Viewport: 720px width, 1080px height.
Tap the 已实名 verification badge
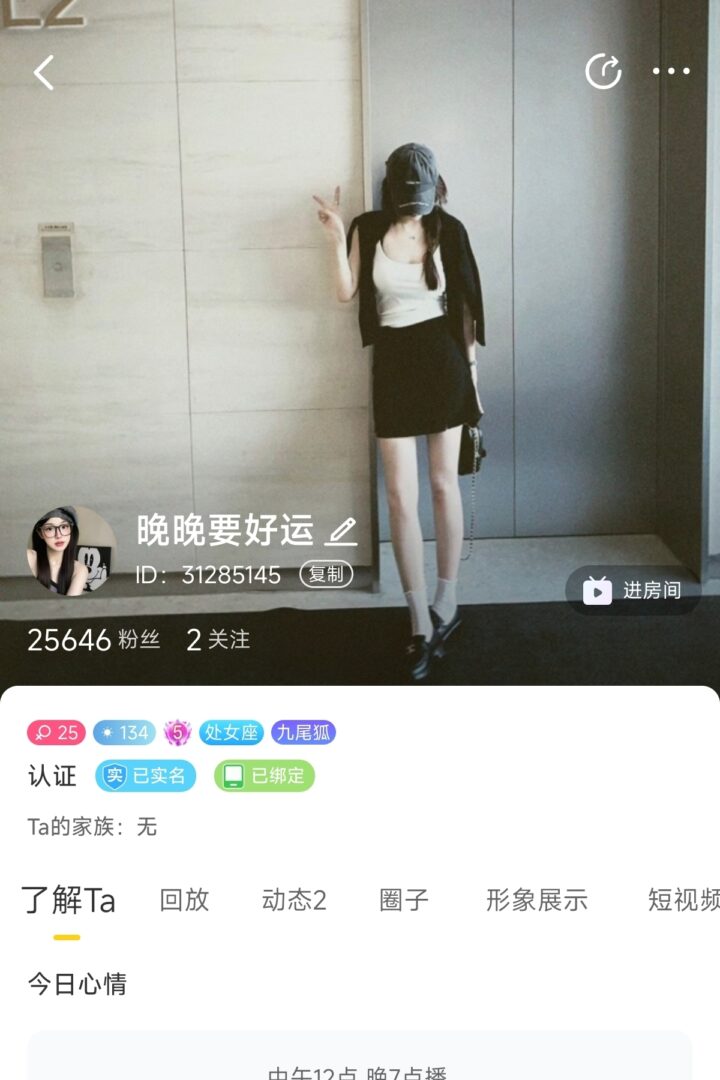pos(146,776)
